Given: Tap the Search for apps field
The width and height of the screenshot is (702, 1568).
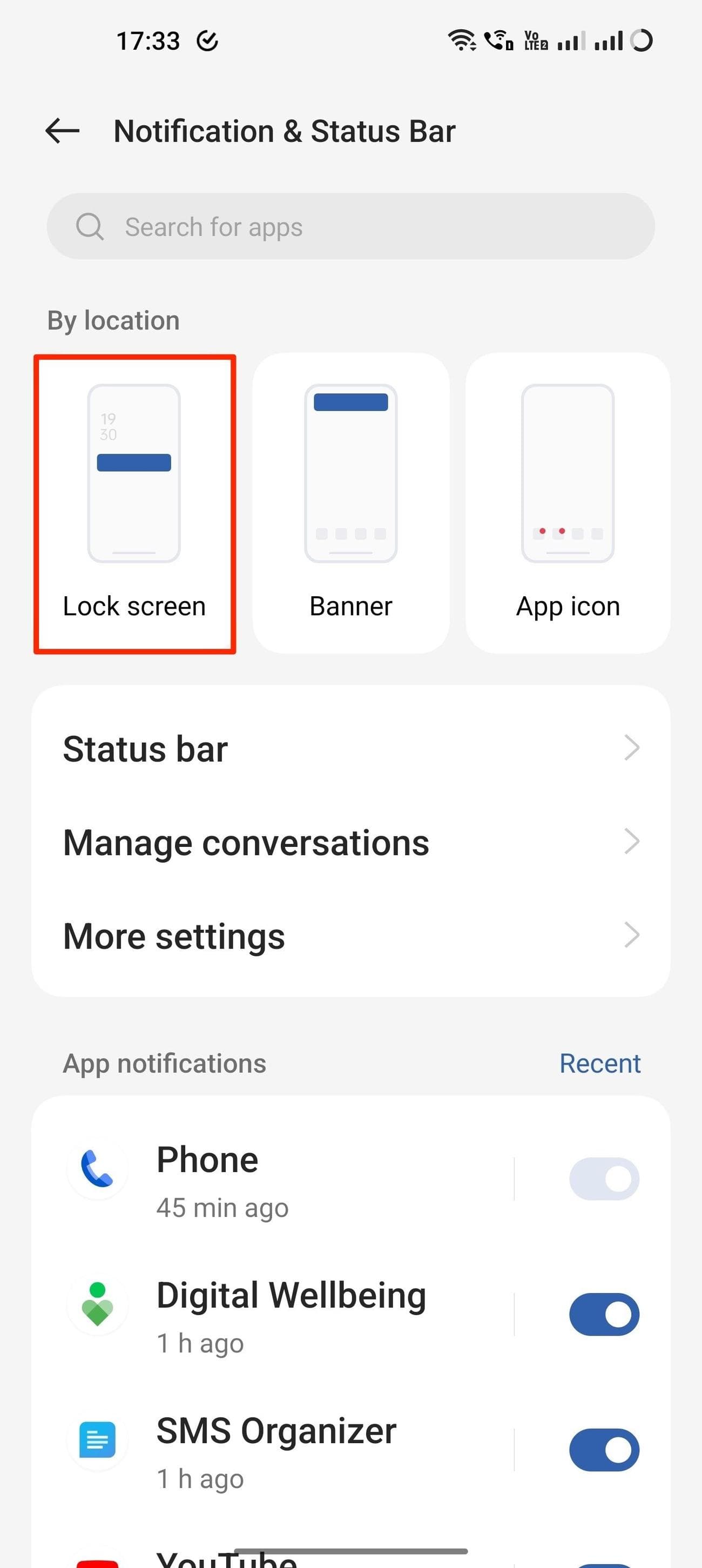Looking at the screenshot, I should 350,226.
